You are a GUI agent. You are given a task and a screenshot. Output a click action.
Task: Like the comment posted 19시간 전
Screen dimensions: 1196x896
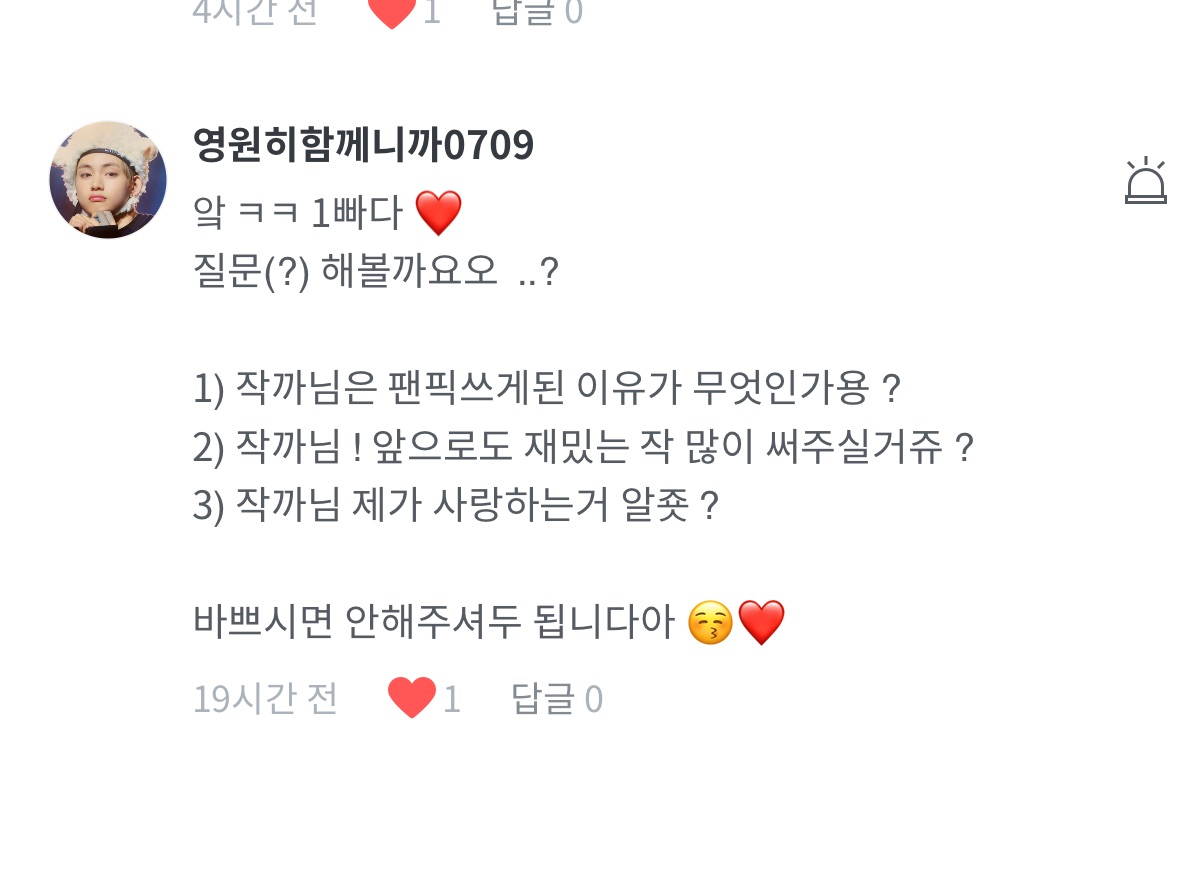click(412, 698)
